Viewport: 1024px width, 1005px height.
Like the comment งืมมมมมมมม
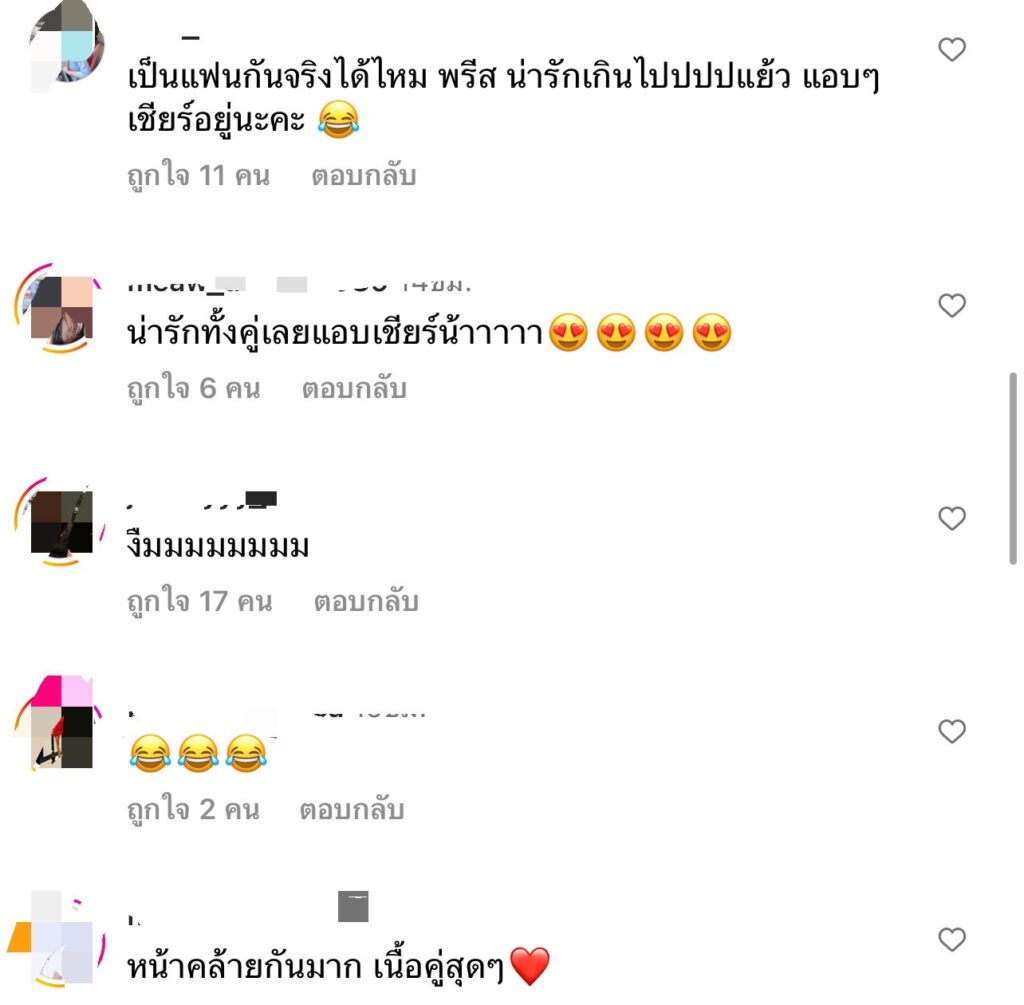click(x=952, y=518)
